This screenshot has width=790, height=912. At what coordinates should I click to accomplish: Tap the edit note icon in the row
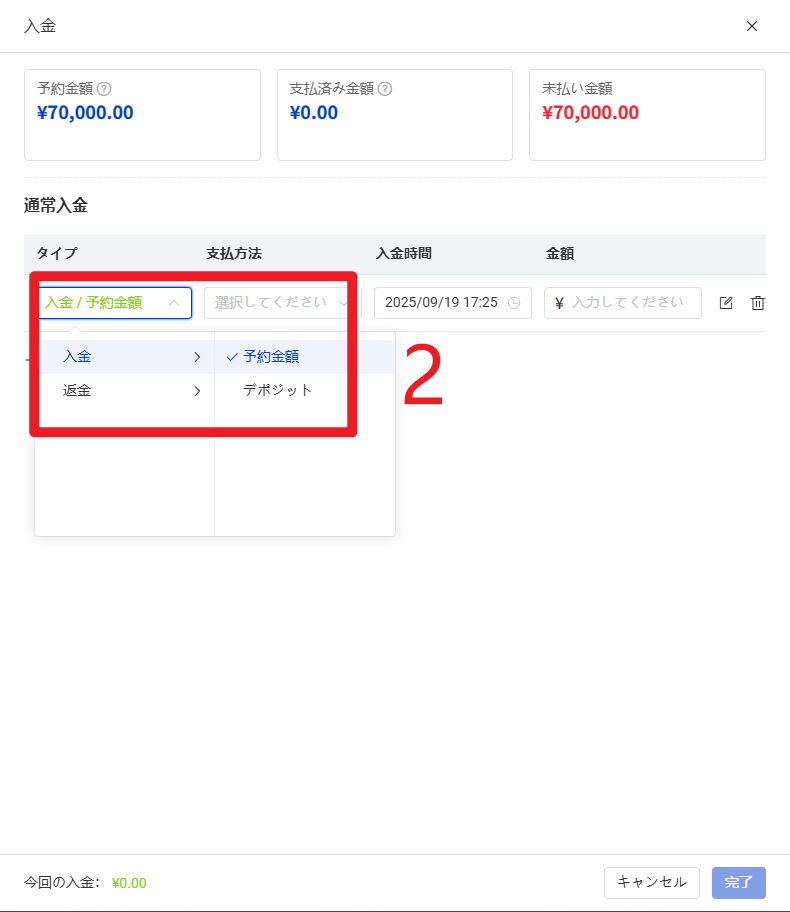[726, 303]
